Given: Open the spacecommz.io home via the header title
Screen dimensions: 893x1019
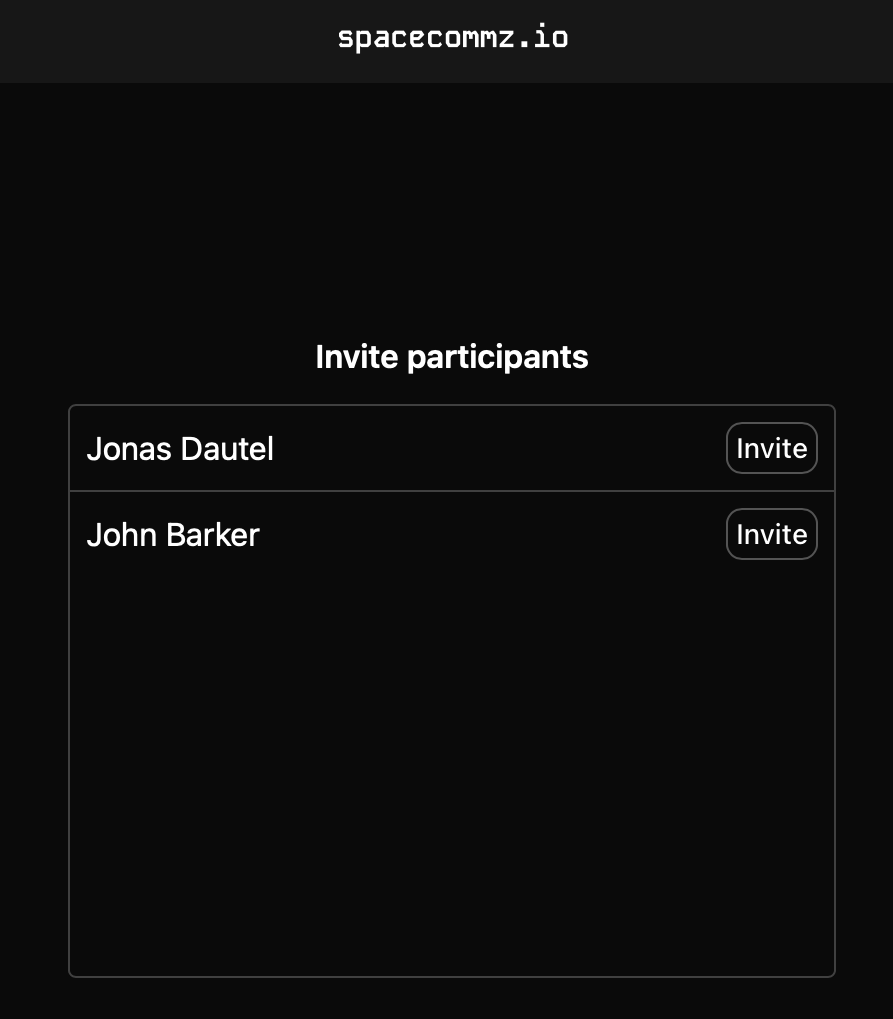Looking at the screenshot, I should 452,38.
